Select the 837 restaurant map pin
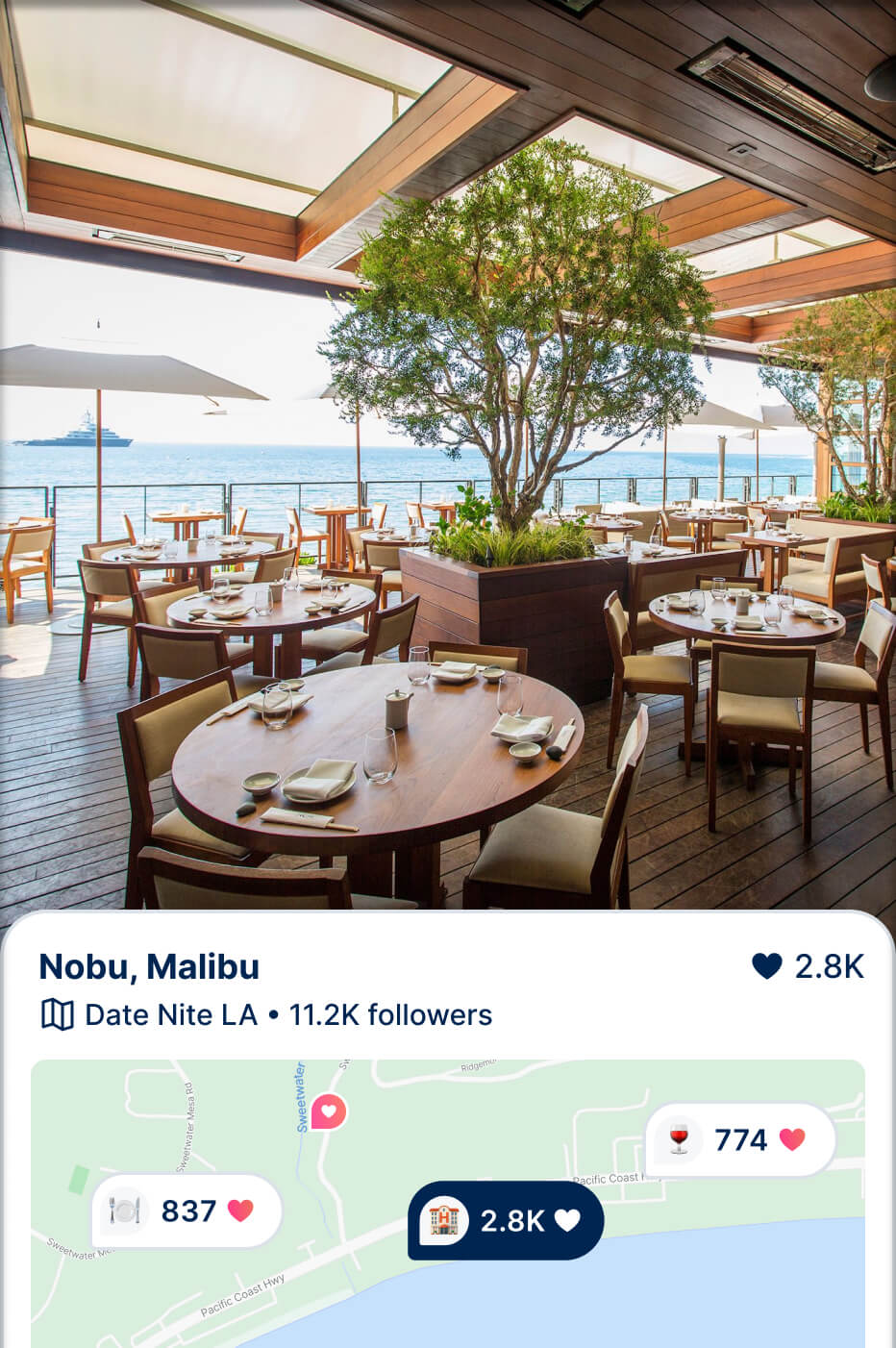 click(x=187, y=1211)
